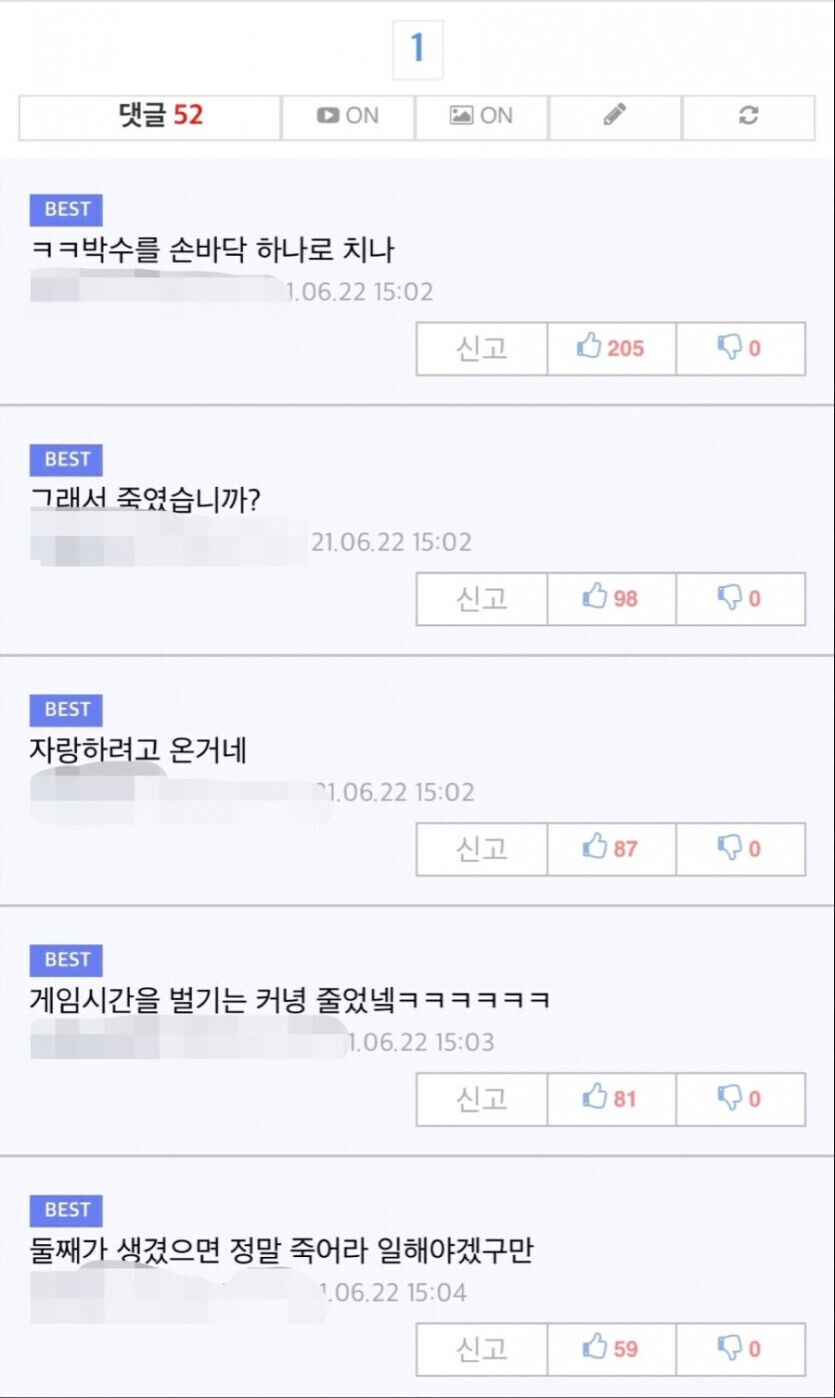
Task: Toggle video display ON button
Action: pos(347,116)
